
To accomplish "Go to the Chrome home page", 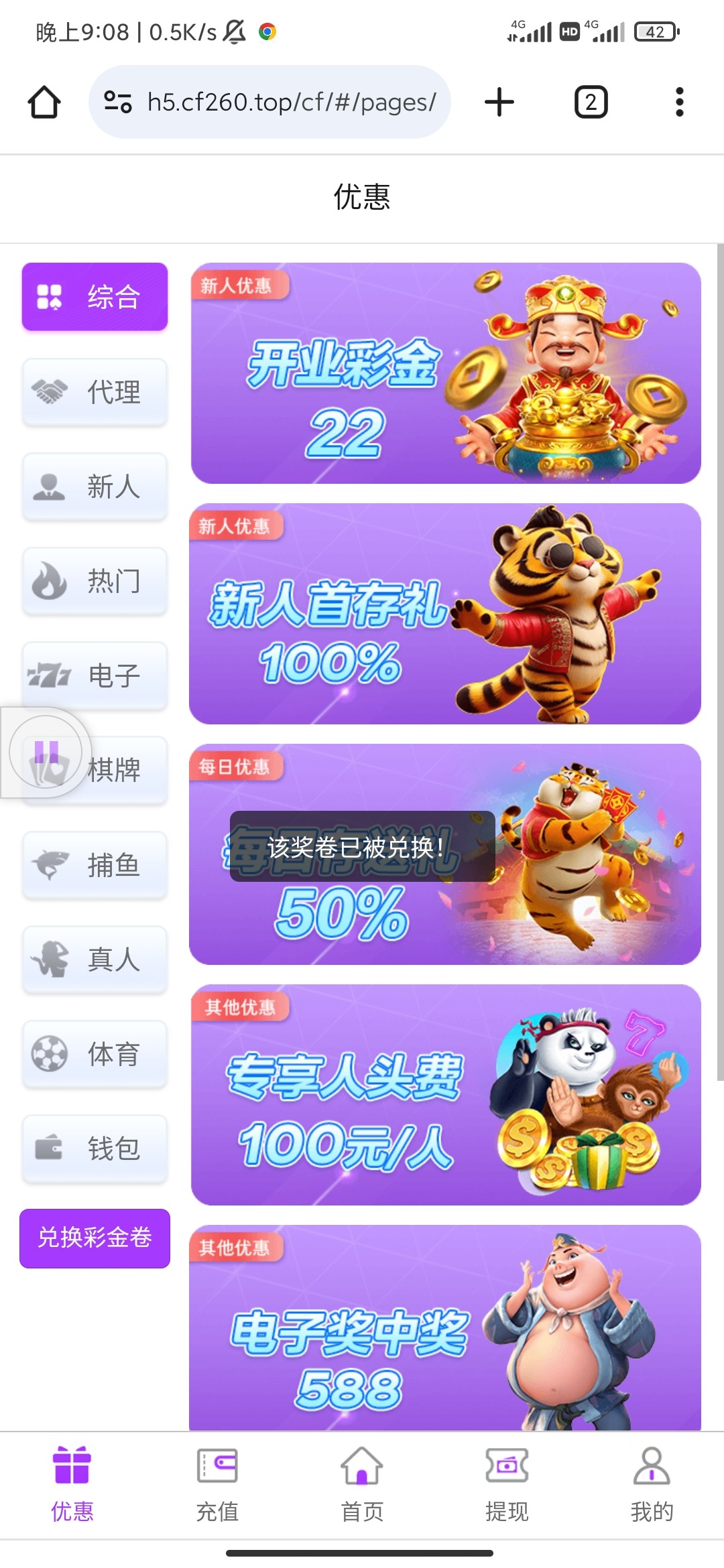I will point(44,102).
